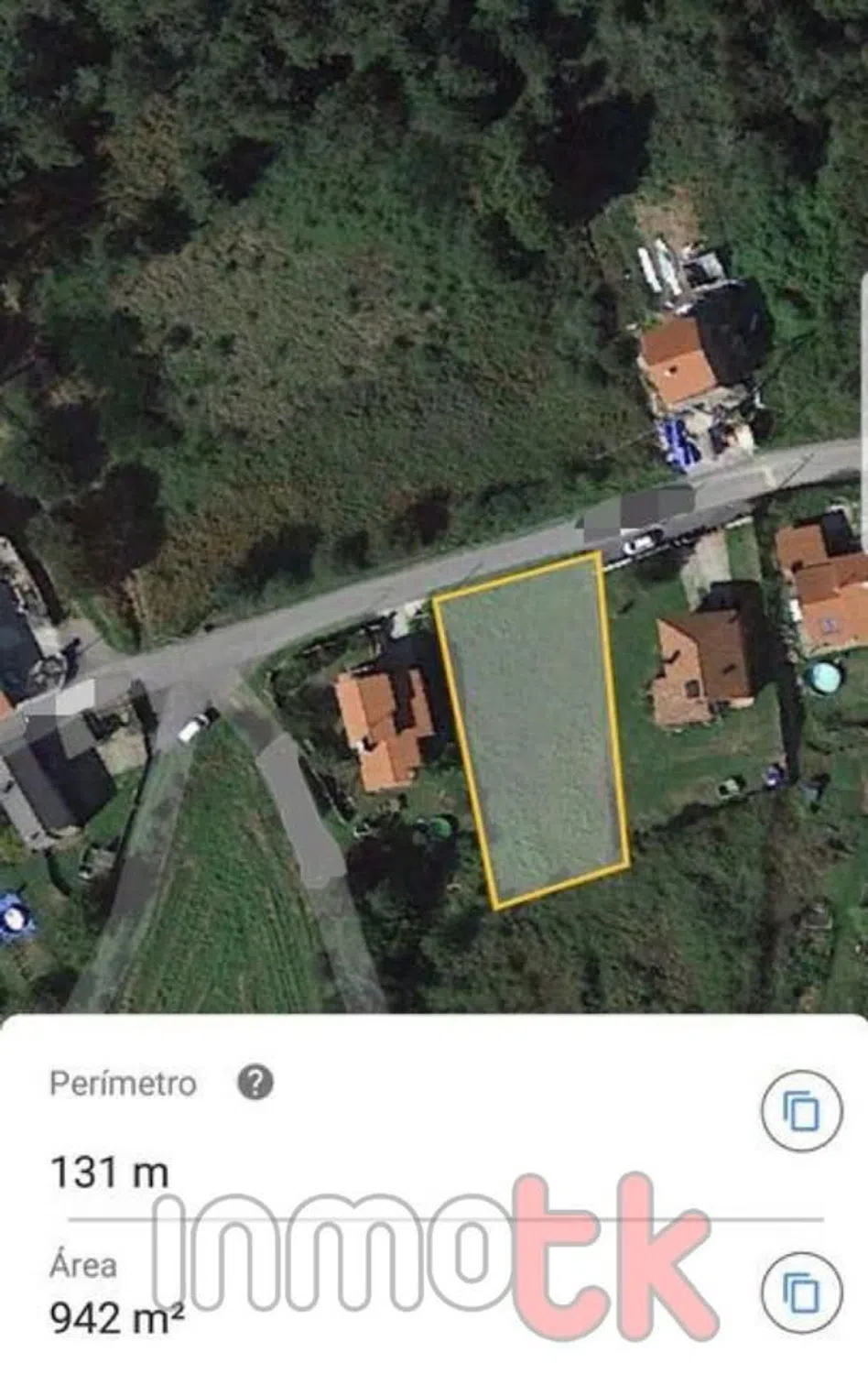868x1374 pixels.
Task: Copy the 131 m perimeter value
Action: click(x=801, y=1110)
